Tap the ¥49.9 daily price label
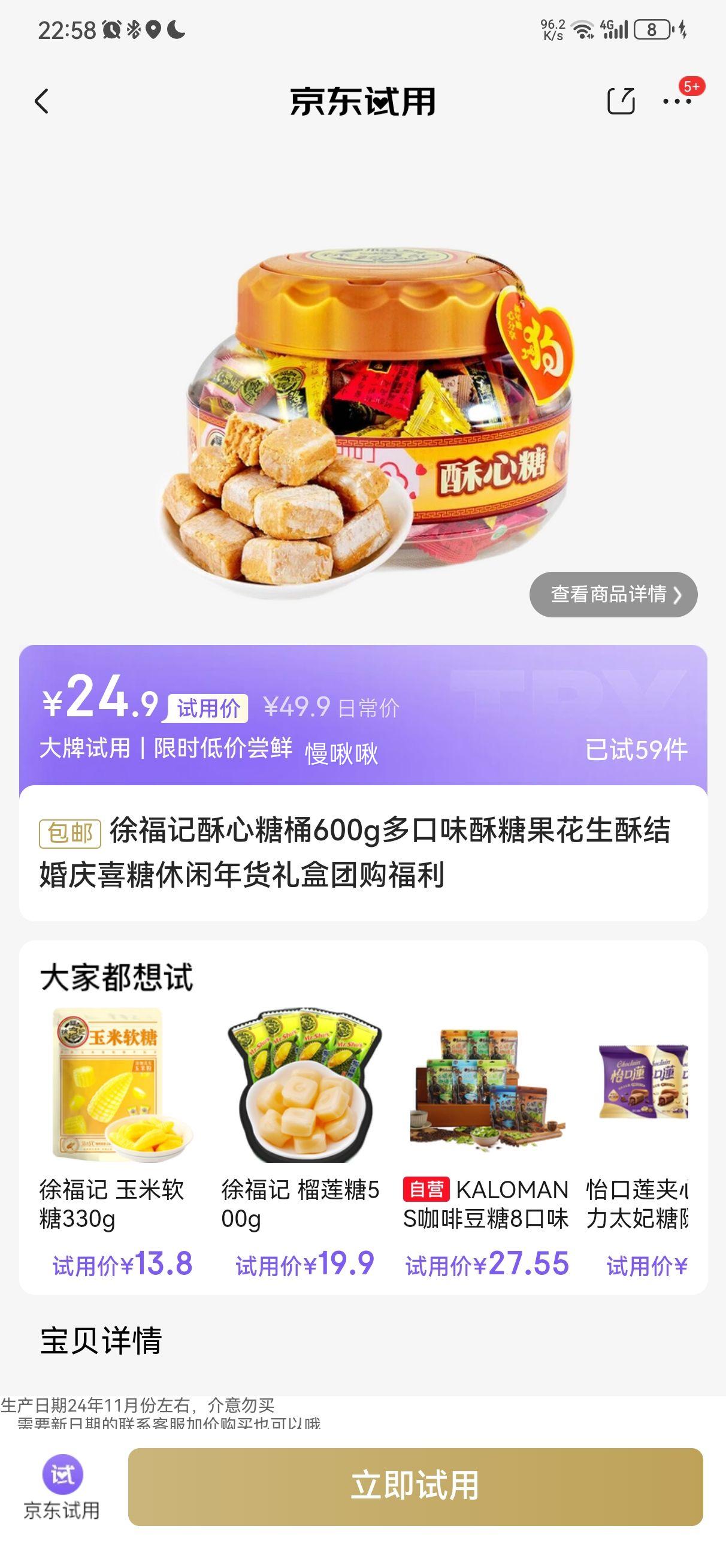Viewport: 726px width, 1568px height. tap(301, 707)
